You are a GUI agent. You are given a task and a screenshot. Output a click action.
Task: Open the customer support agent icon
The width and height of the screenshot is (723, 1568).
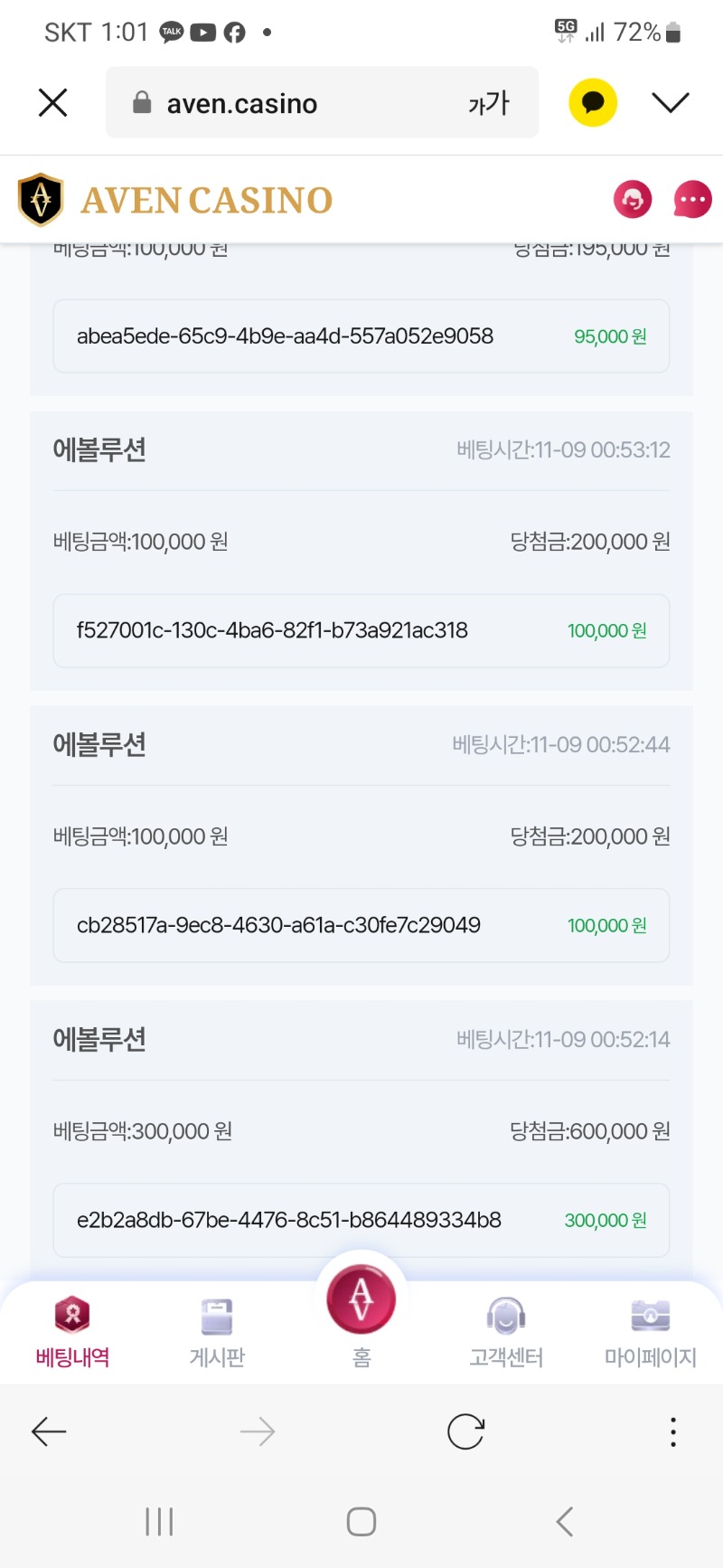[x=633, y=199]
